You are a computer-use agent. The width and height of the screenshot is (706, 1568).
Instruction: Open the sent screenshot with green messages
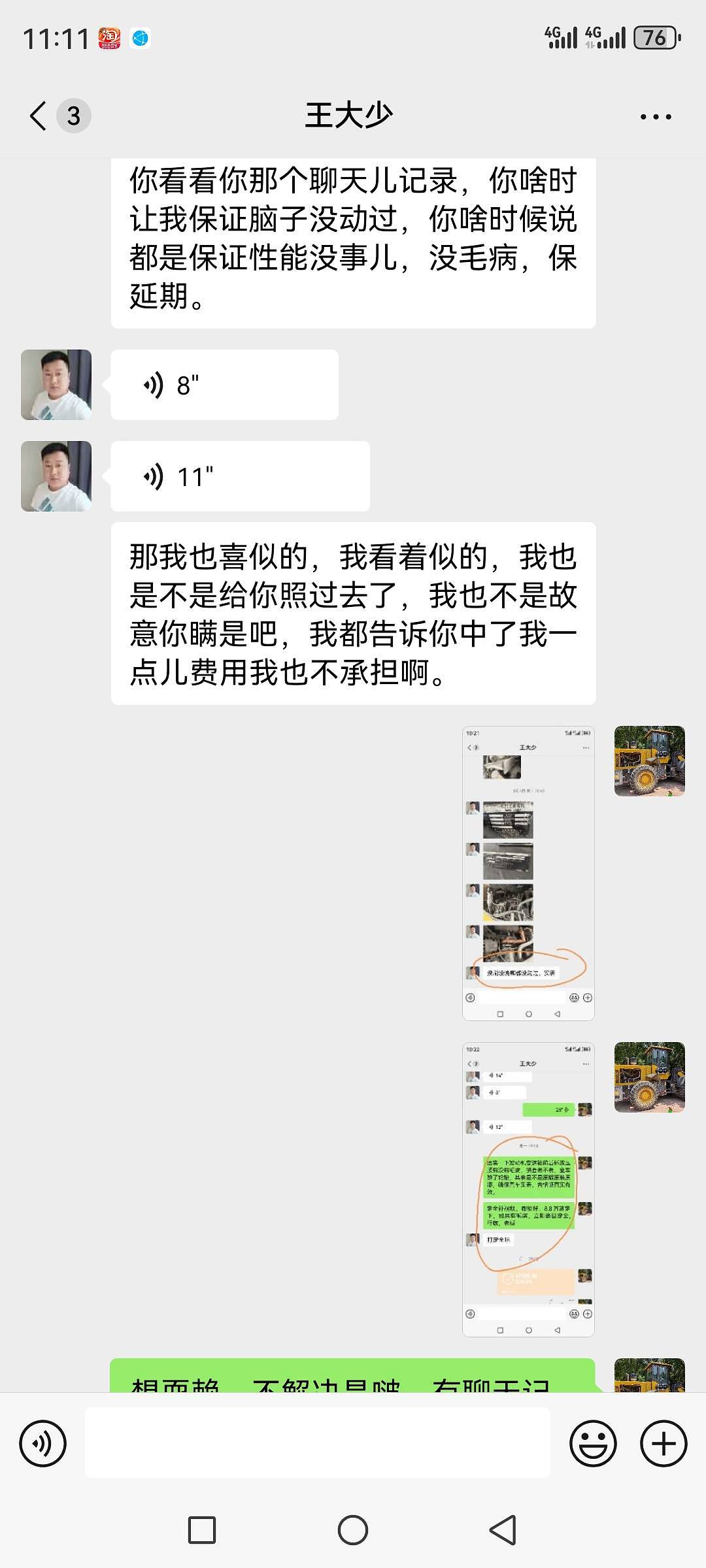(x=528, y=1189)
